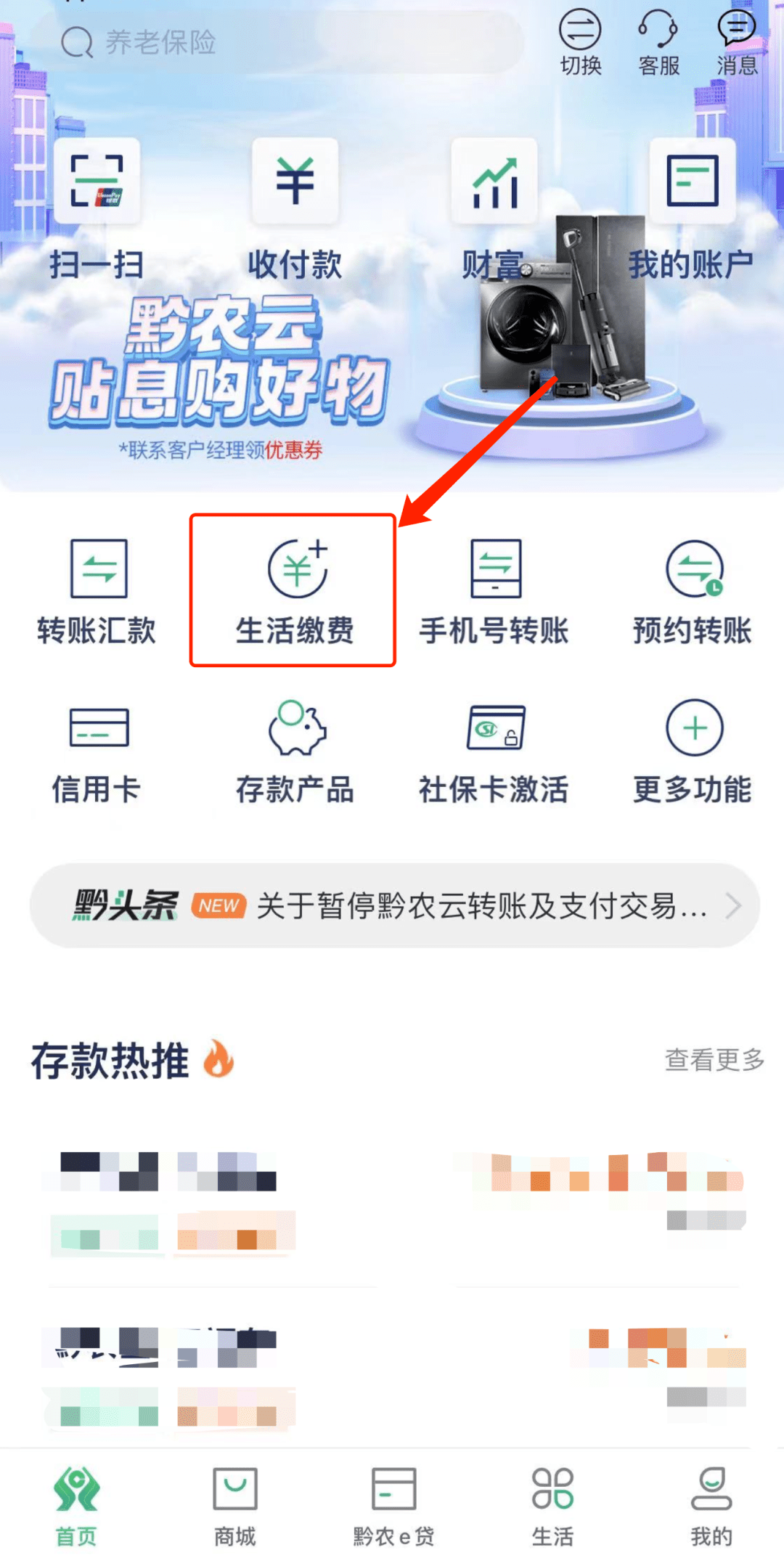Tap 查看更多 next to 存款热推
Image resolution: width=784 pixels, height=1566 pixels.
coord(714,1060)
